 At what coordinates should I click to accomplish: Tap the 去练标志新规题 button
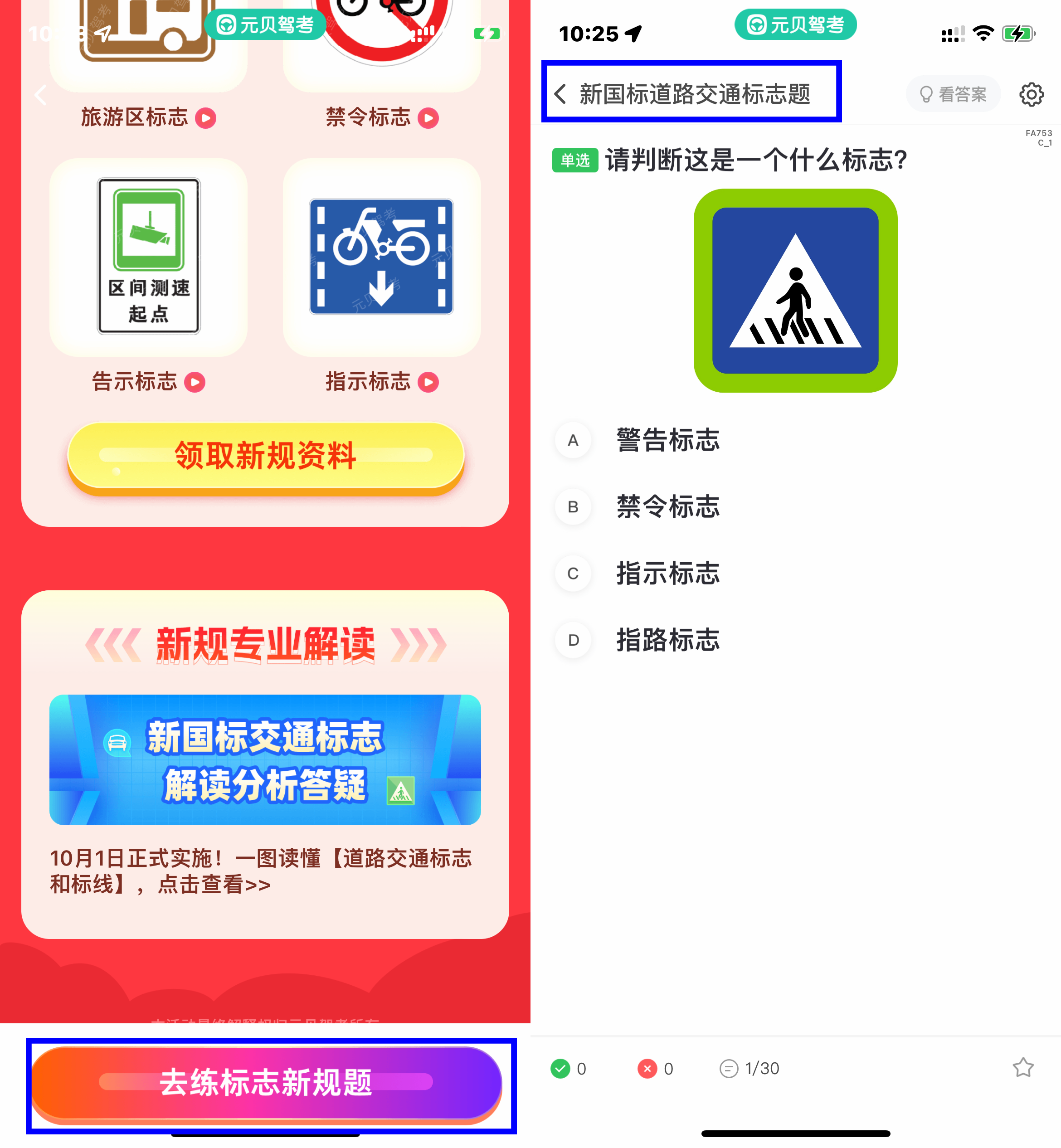266,1083
